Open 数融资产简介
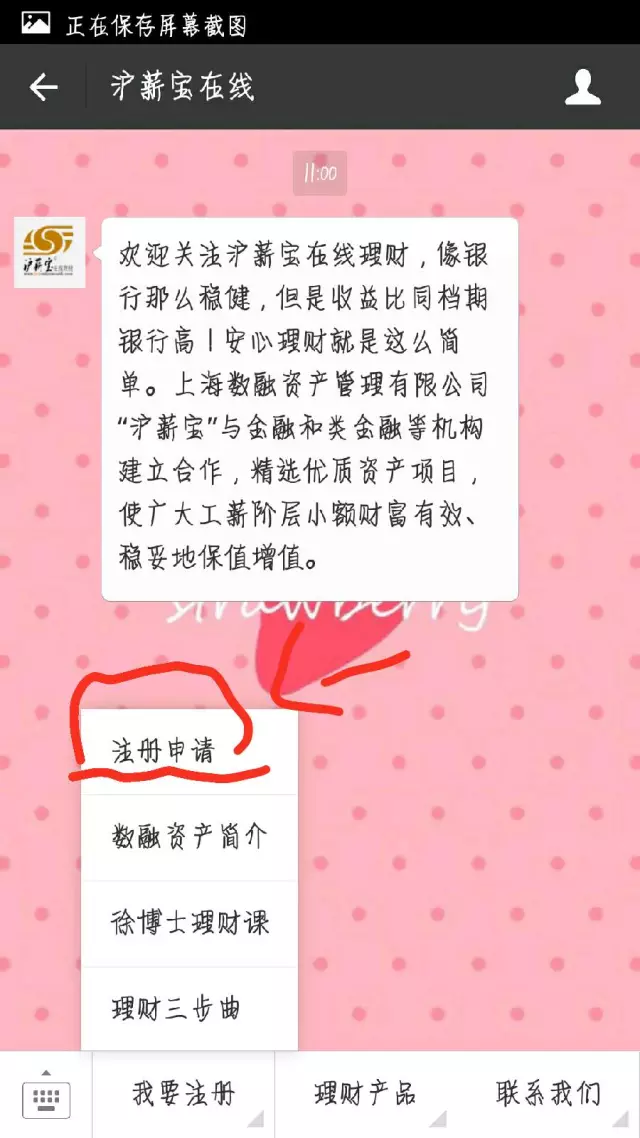 pos(188,837)
